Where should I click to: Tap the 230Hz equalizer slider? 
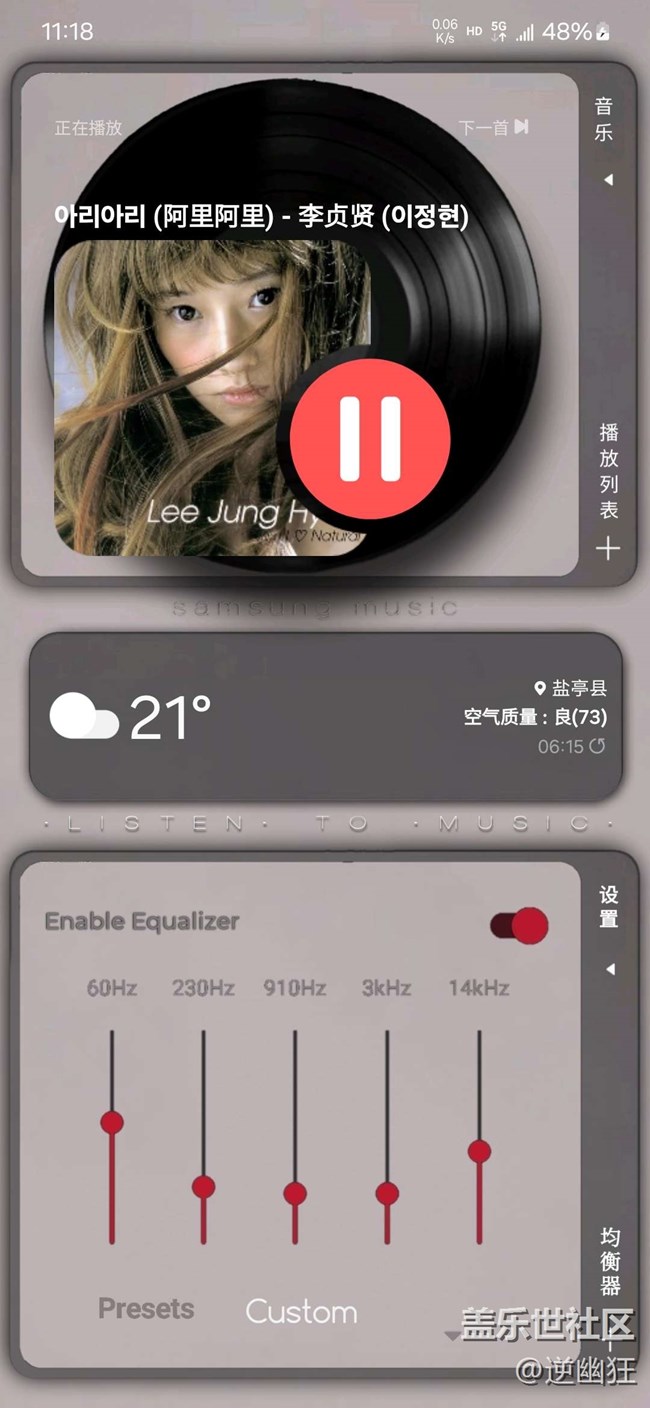tap(204, 1187)
